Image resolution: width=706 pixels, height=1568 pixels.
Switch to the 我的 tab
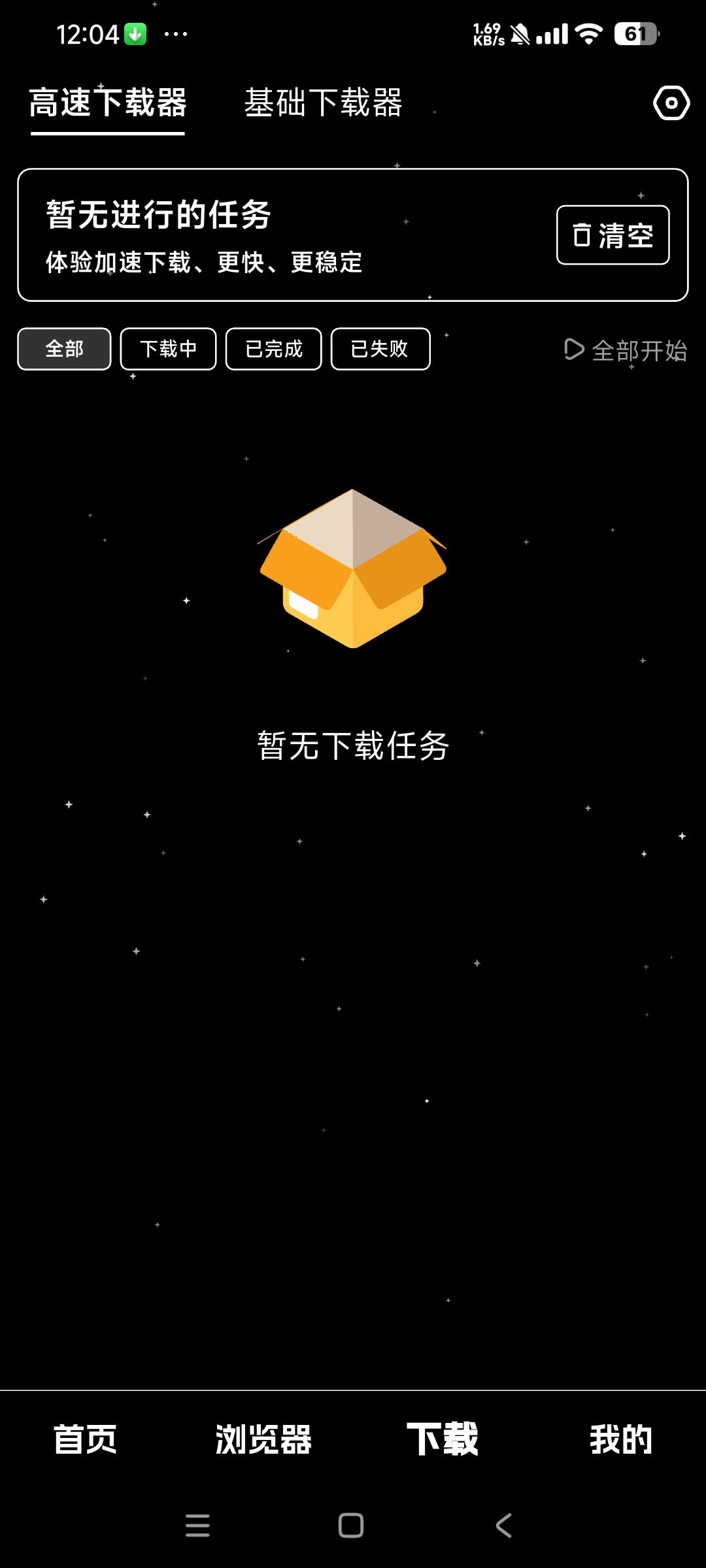click(621, 1439)
